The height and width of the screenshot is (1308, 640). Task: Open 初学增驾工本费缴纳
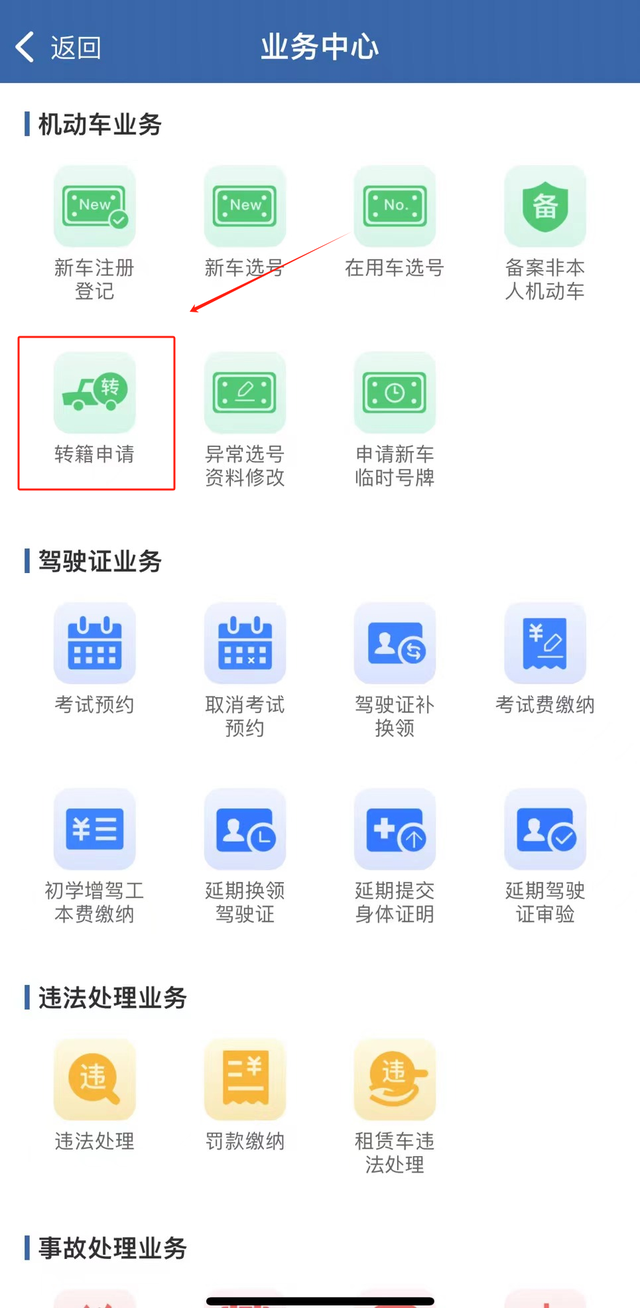point(95,856)
